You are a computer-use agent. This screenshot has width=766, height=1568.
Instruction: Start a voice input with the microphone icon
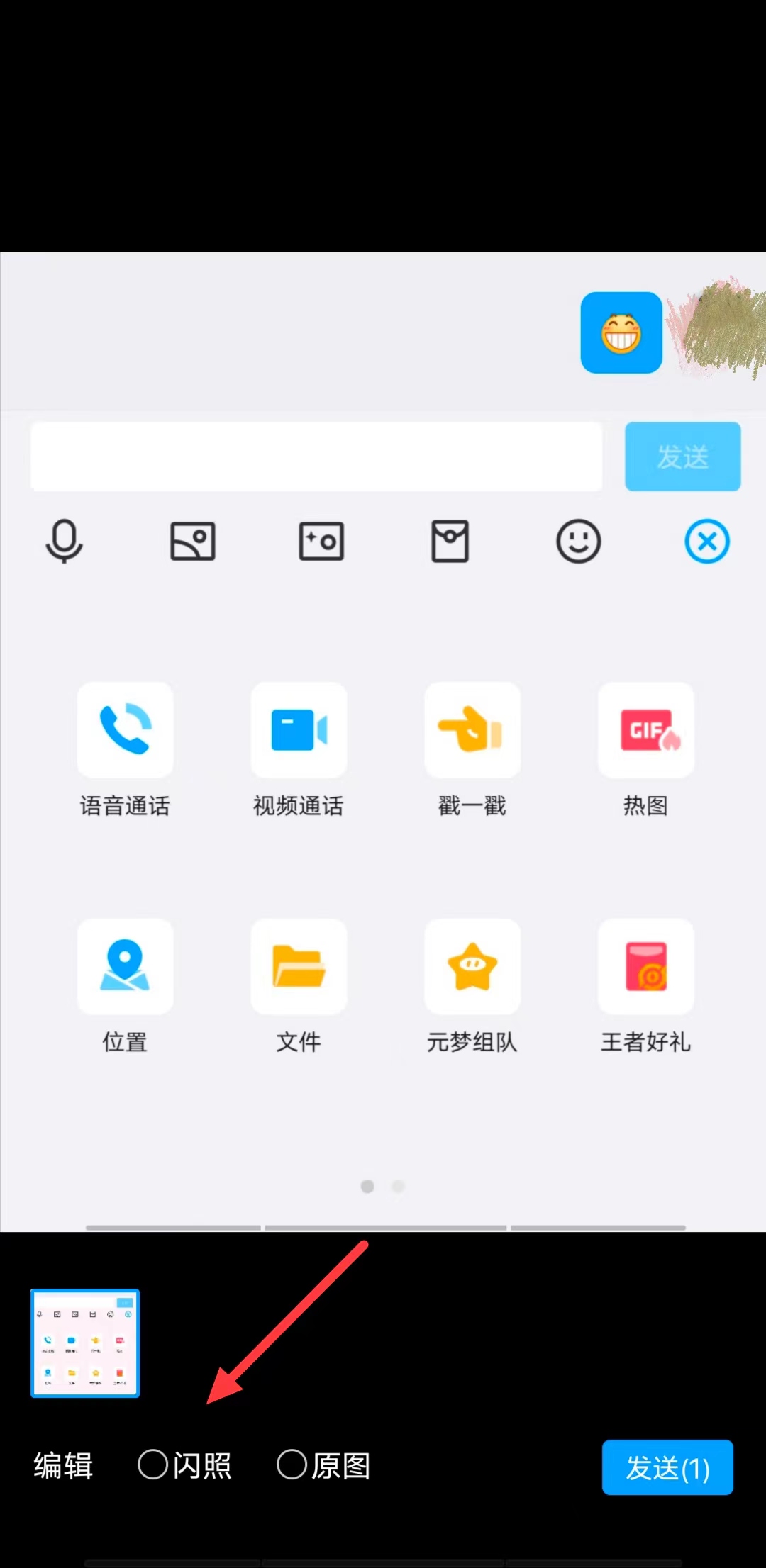(x=64, y=541)
